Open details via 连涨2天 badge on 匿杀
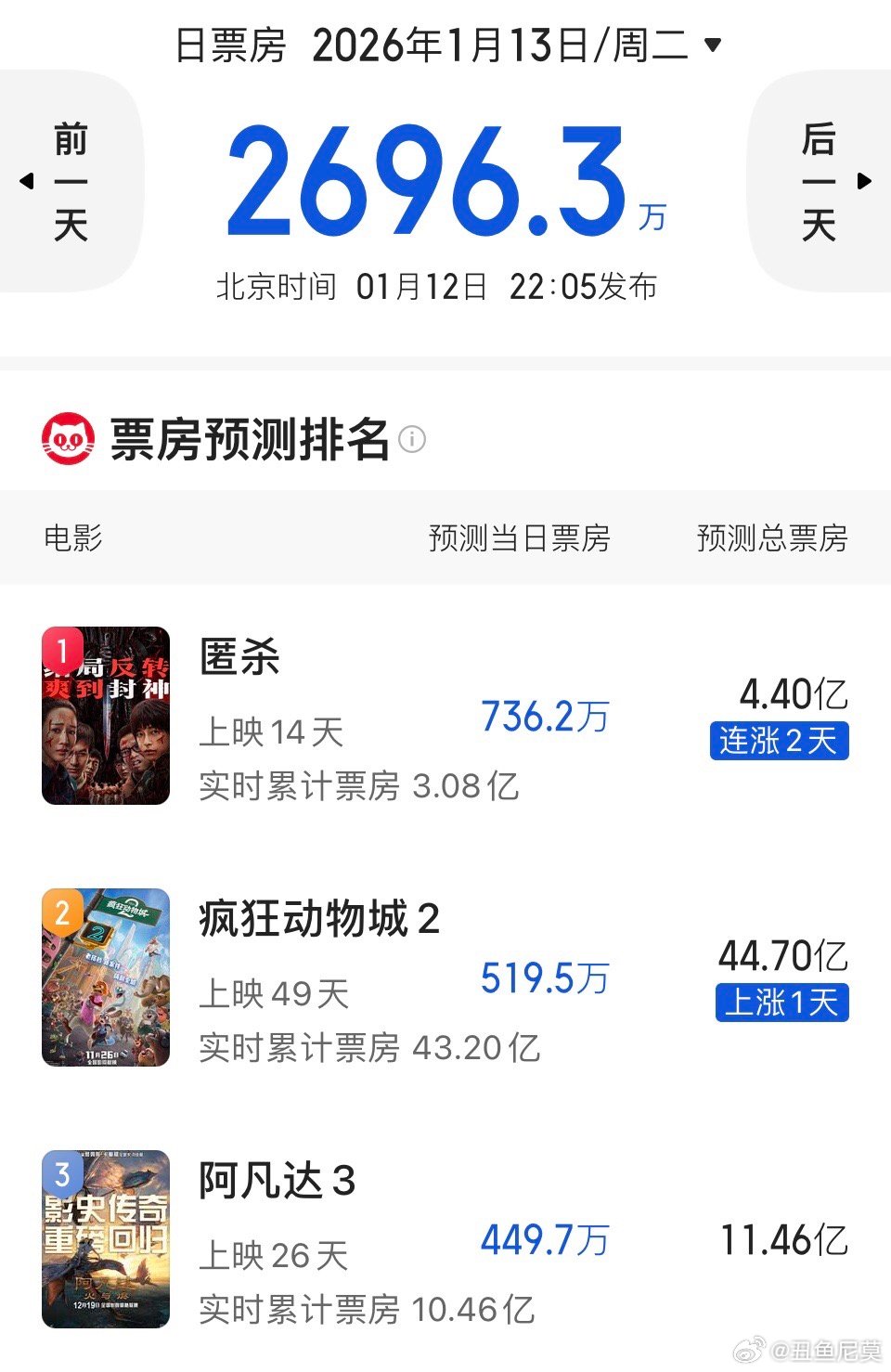 [x=781, y=741]
